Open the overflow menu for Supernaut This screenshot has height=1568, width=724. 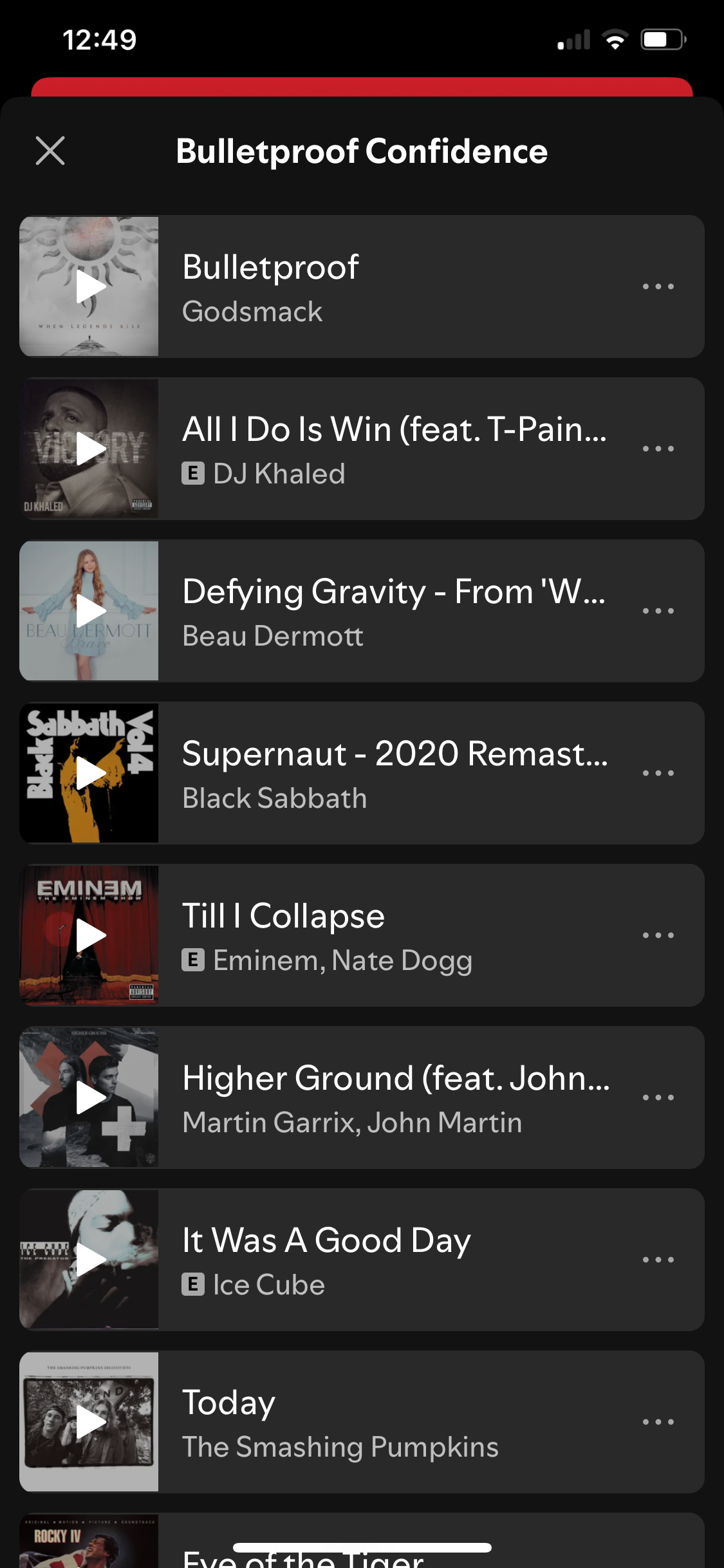coord(658,773)
